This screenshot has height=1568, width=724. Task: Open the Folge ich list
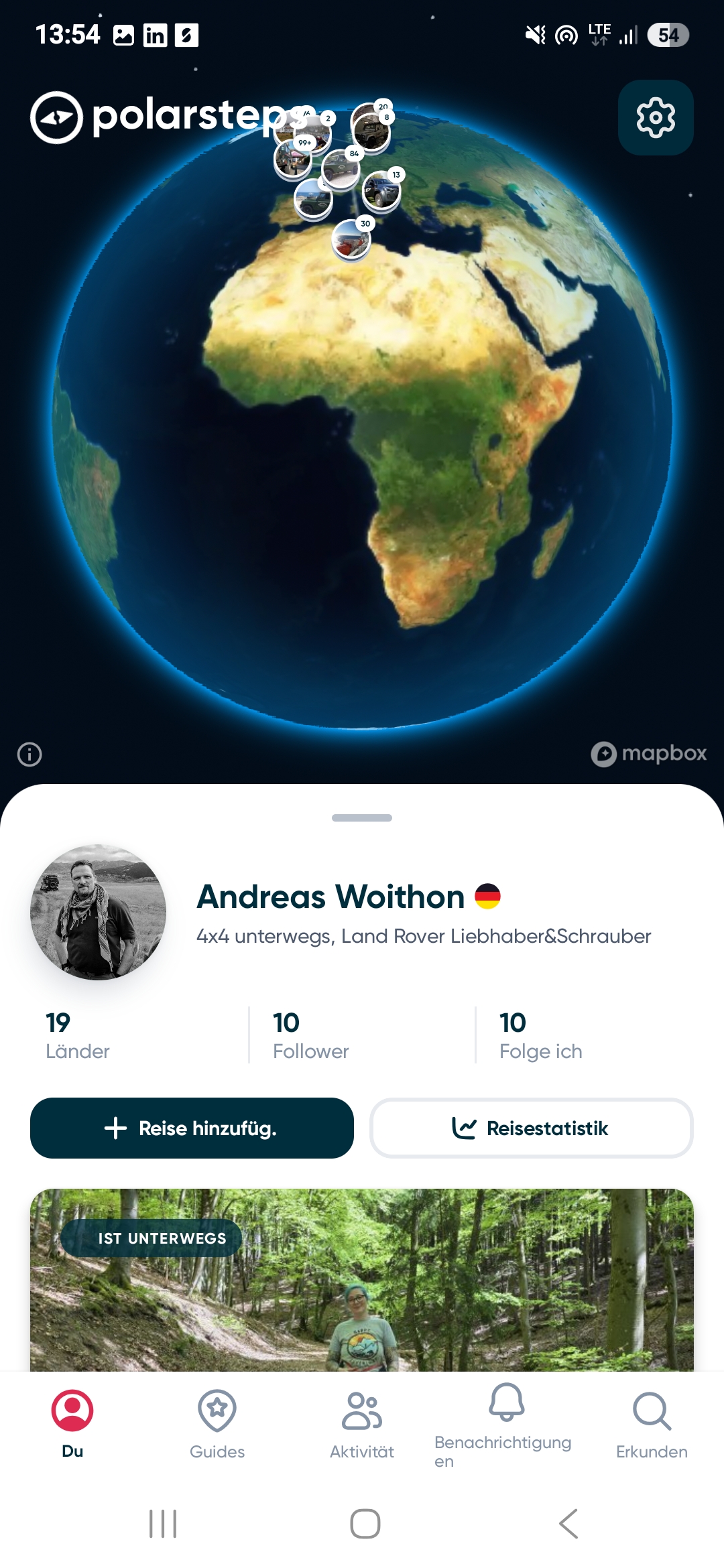(x=540, y=1035)
